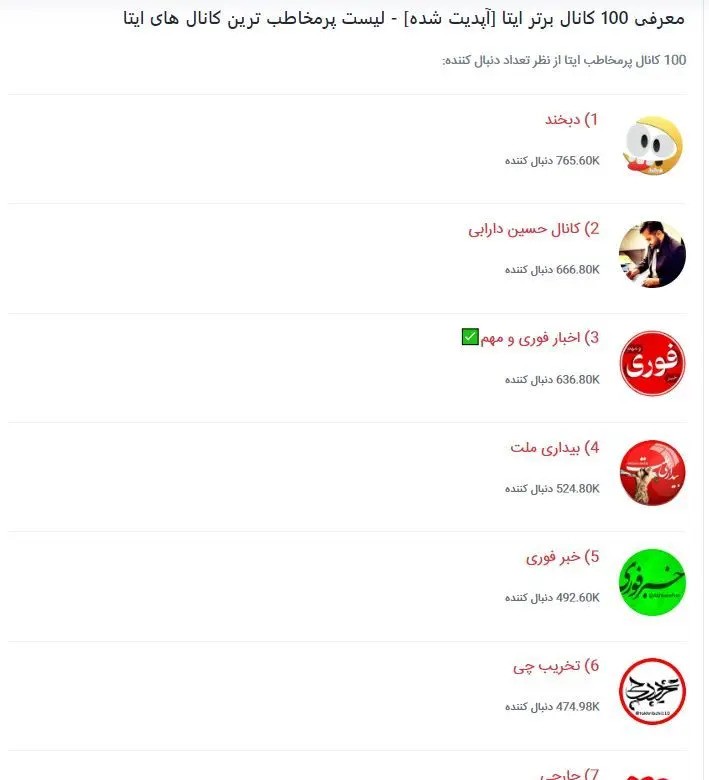
Task: Tap the red فوری channel avatar
Action: [x=652, y=364]
